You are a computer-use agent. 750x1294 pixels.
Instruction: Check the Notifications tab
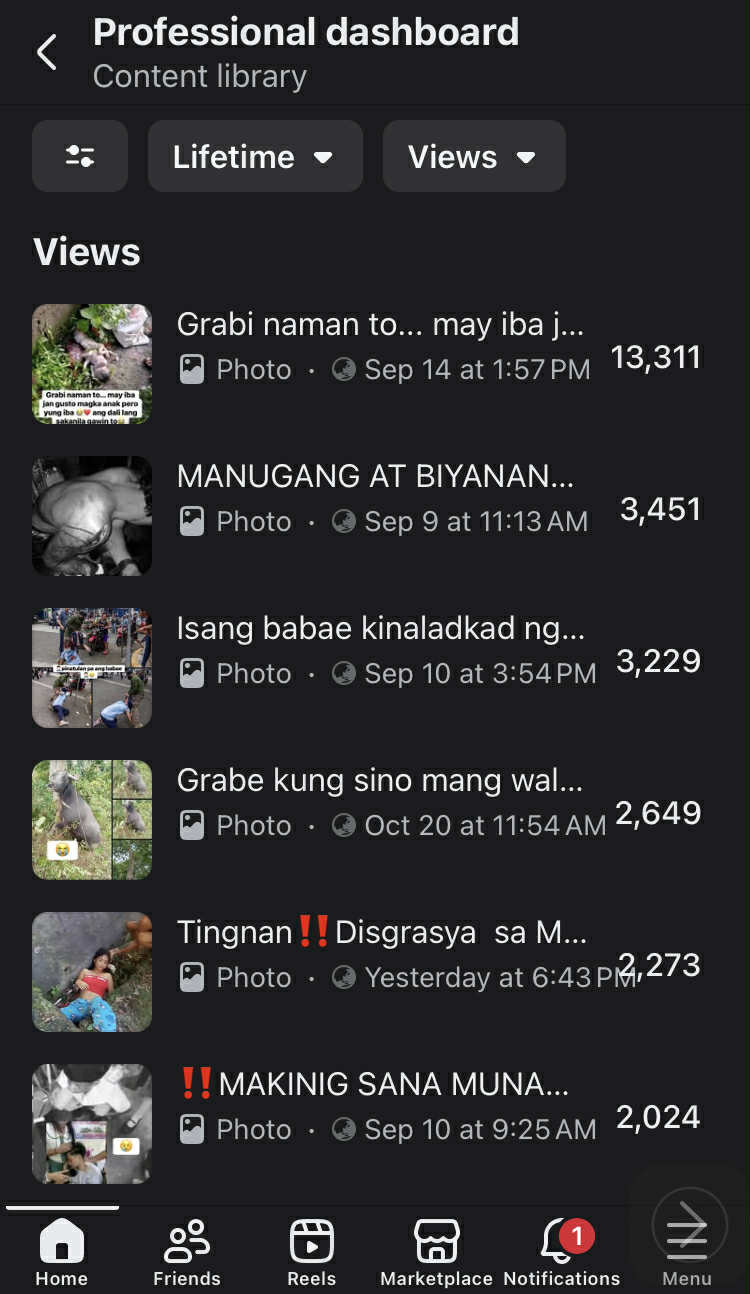[x=562, y=1251]
